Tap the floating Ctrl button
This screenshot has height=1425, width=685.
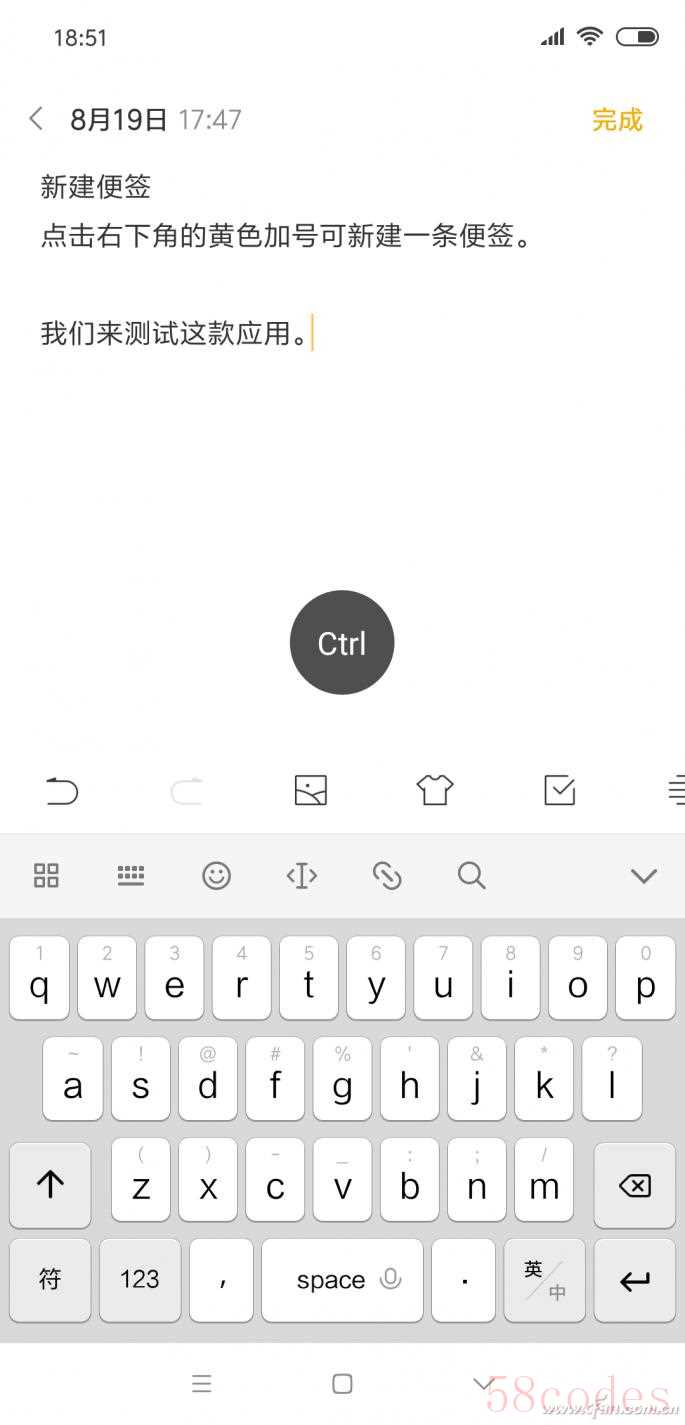(342, 643)
